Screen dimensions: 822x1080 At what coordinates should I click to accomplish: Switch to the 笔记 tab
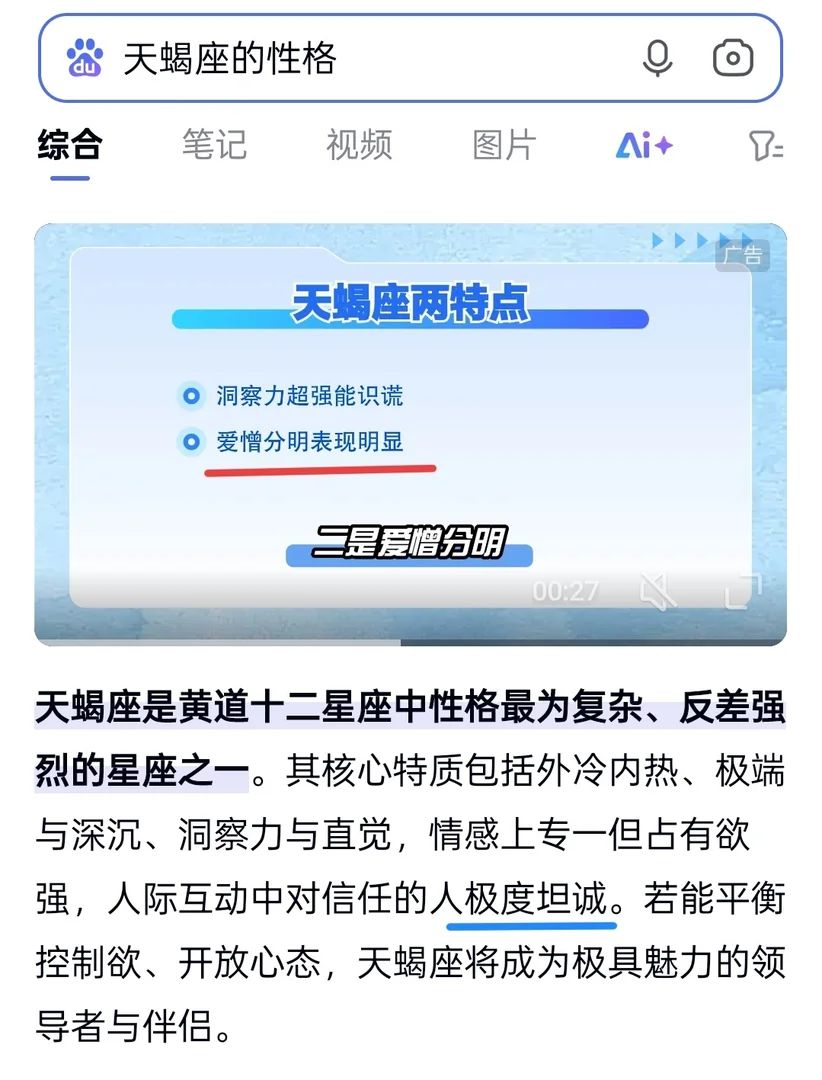pyautogui.click(x=214, y=146)
